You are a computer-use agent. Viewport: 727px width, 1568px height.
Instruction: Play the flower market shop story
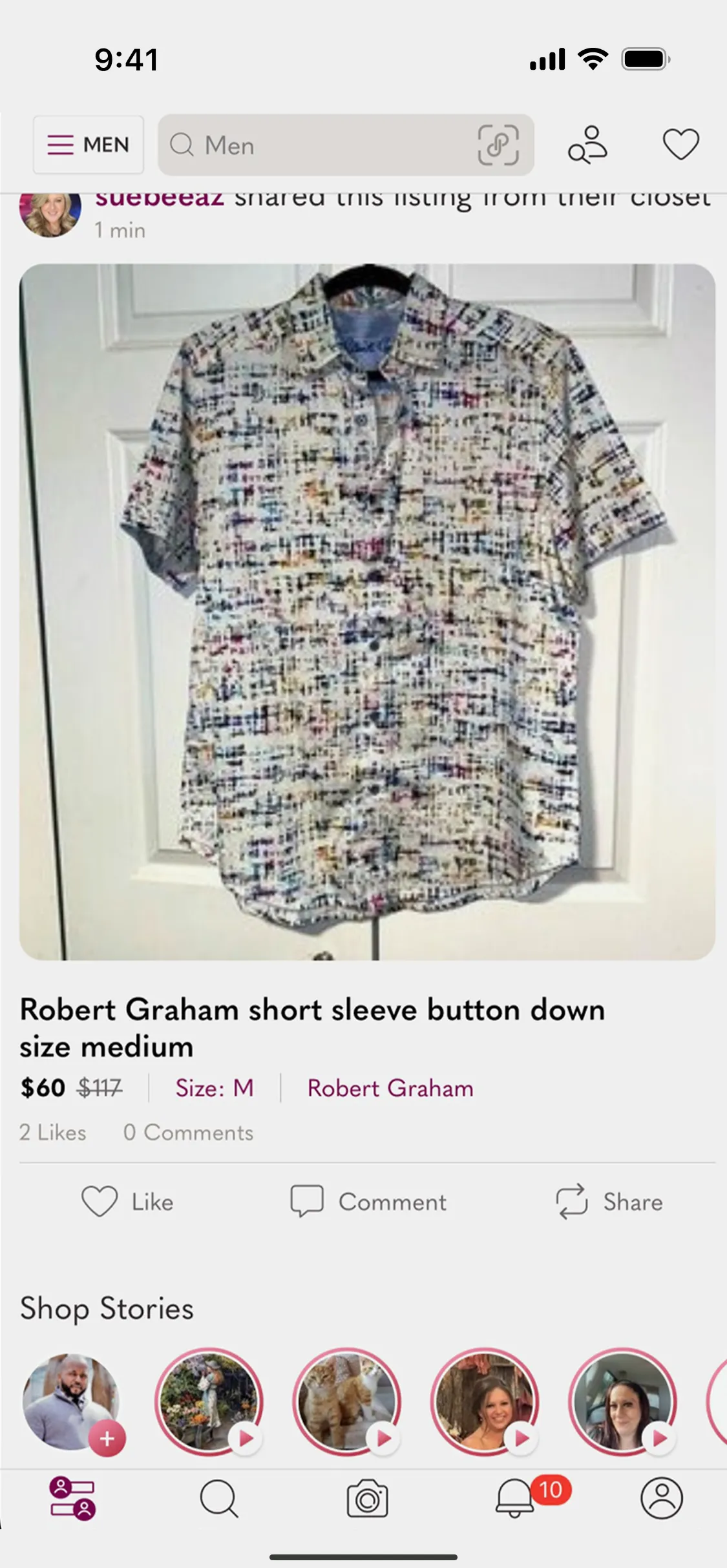[209, 1402]
